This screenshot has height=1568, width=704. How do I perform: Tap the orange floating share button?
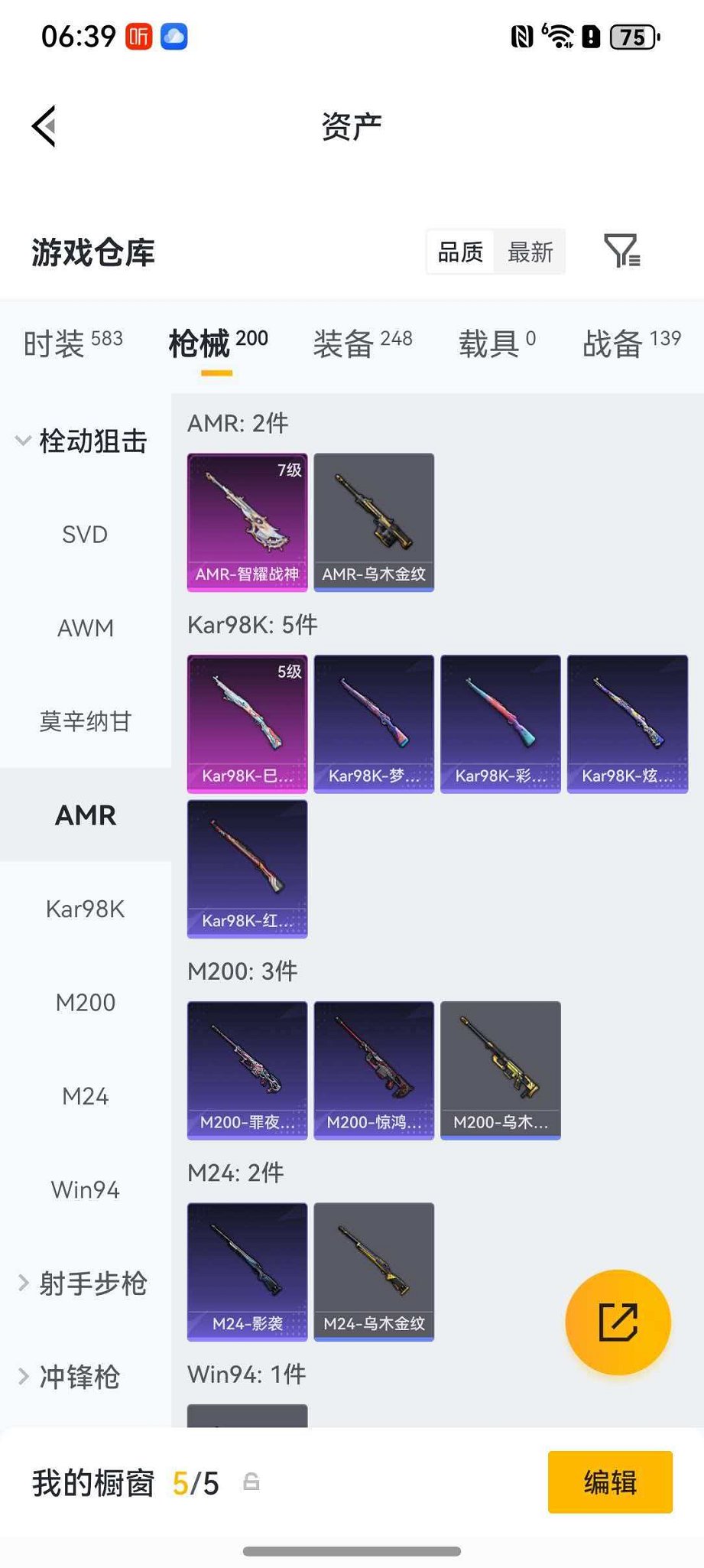(x=618, y=1322)
